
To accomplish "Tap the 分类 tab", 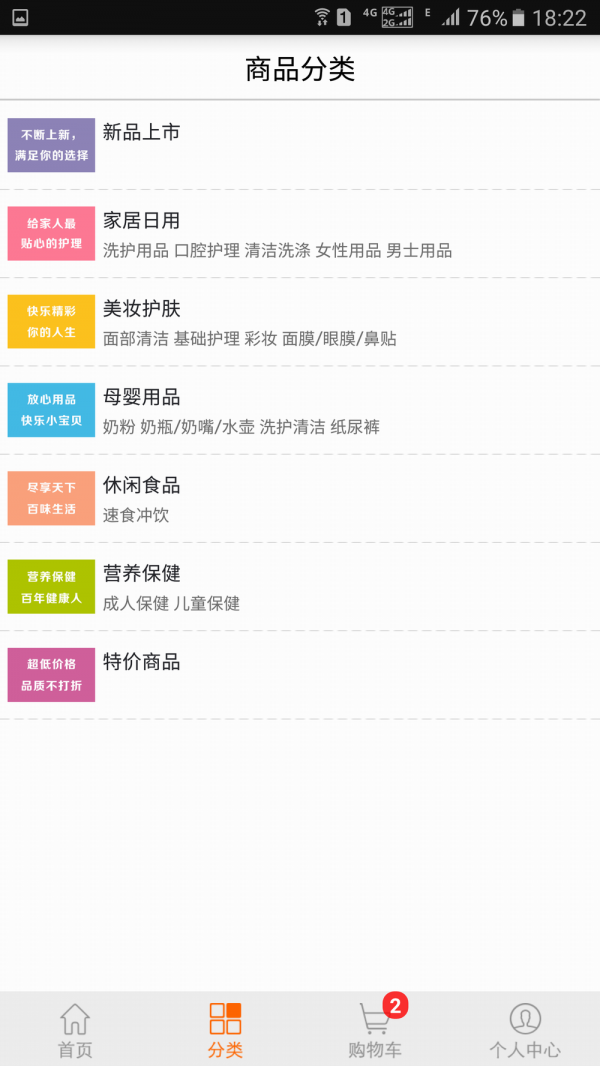I will click(x=225, y=1030).
